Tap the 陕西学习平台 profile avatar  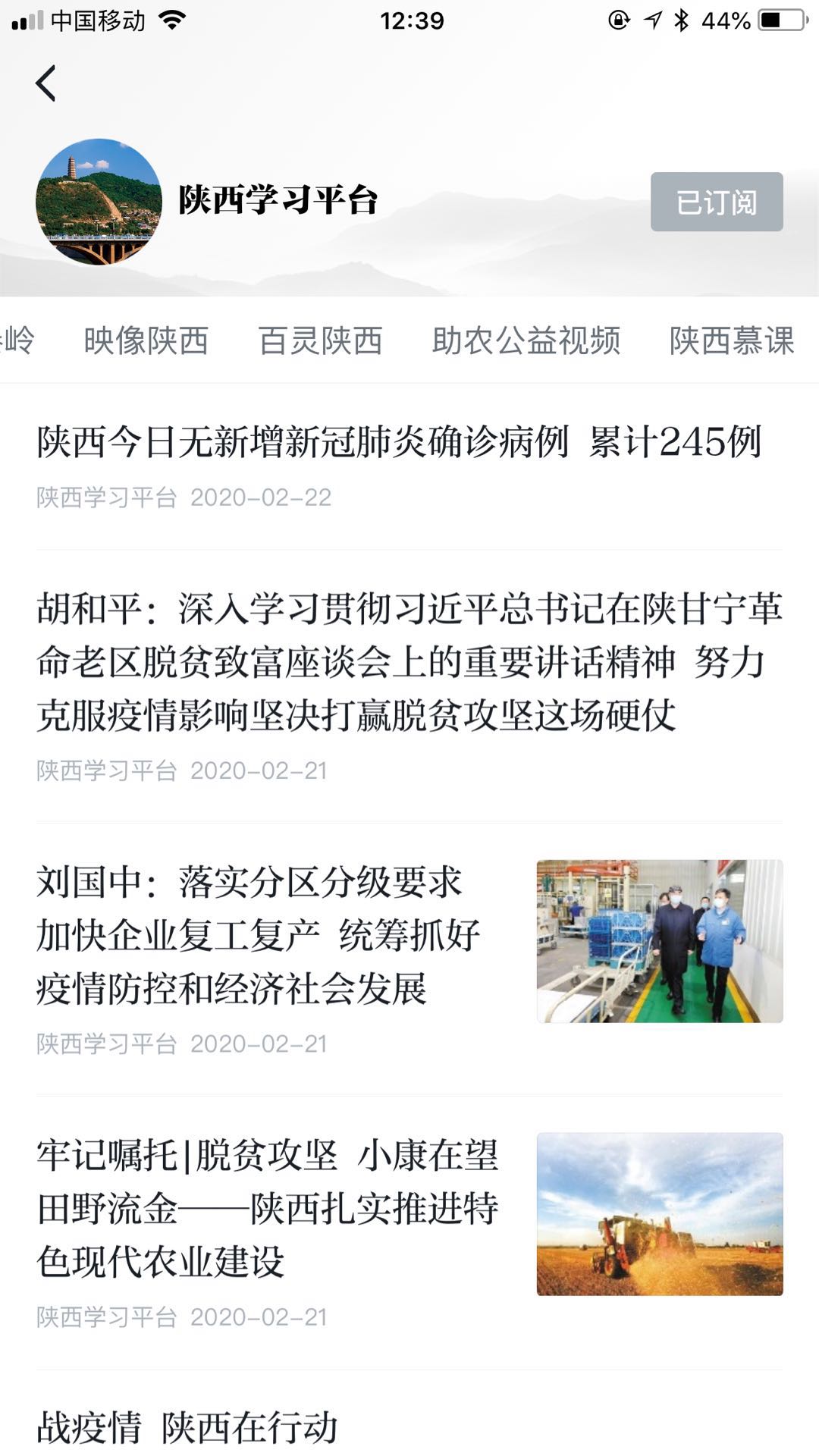(x=99, y=202)
